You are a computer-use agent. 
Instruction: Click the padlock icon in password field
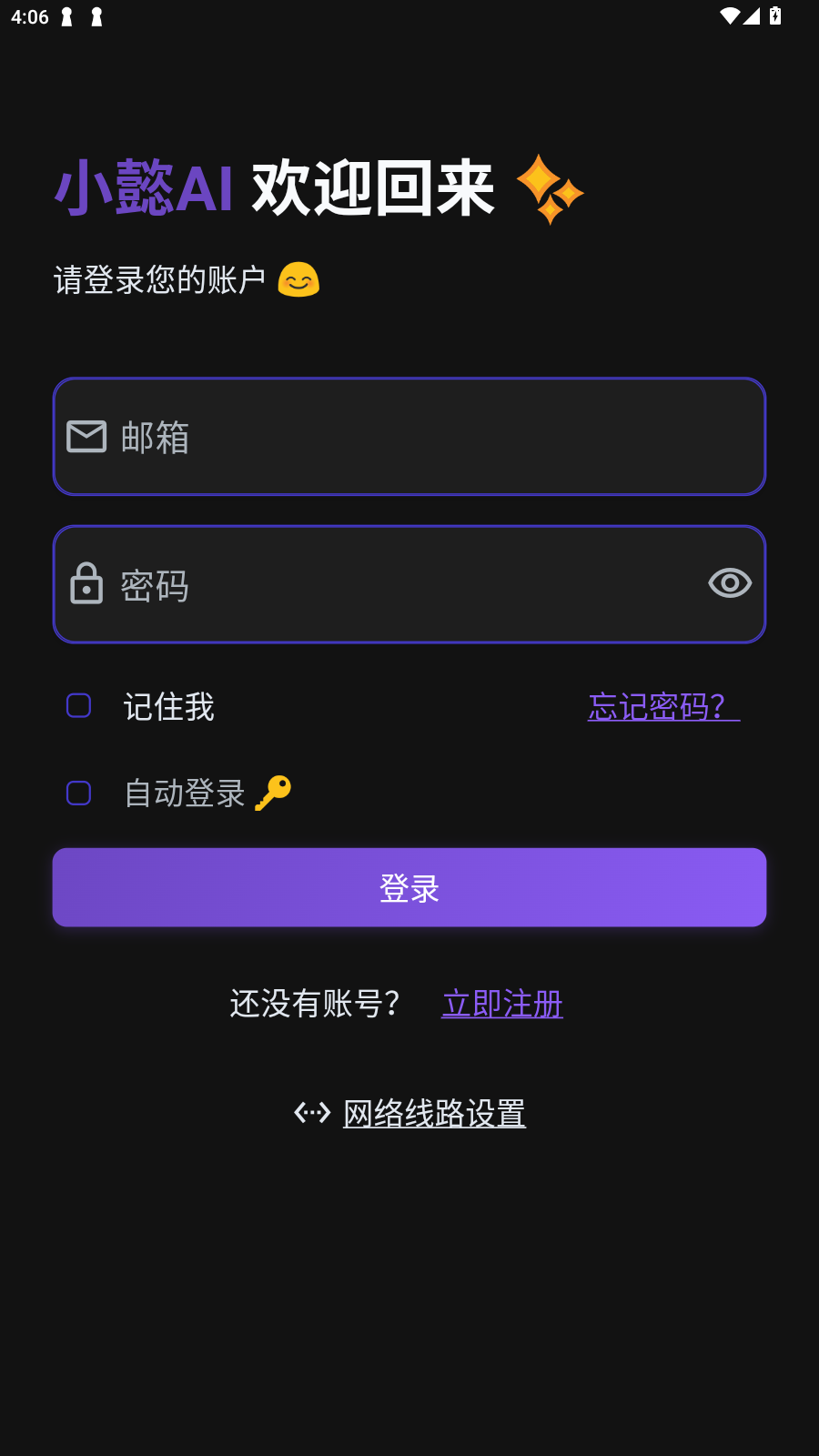coord(86,584)
